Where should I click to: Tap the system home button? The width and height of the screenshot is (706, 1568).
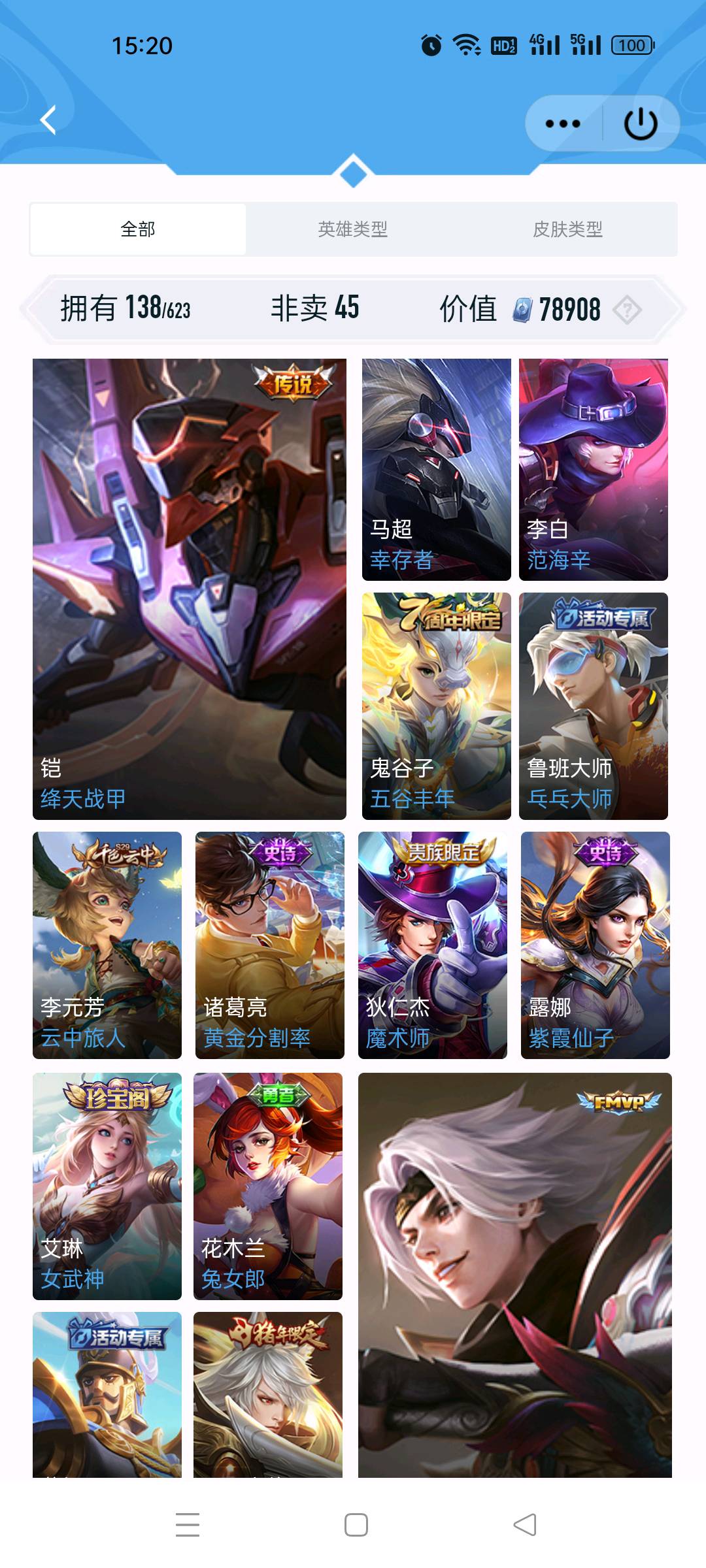[x=356, y=1525]
